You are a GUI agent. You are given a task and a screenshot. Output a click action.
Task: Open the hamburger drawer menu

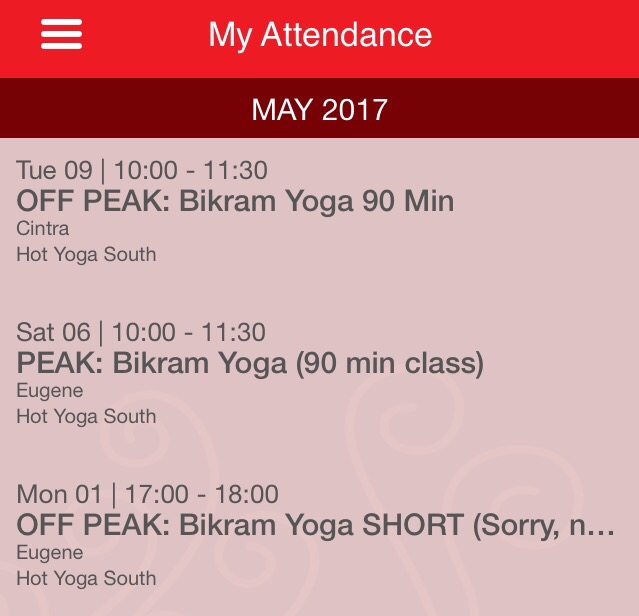tap(61, 35)
